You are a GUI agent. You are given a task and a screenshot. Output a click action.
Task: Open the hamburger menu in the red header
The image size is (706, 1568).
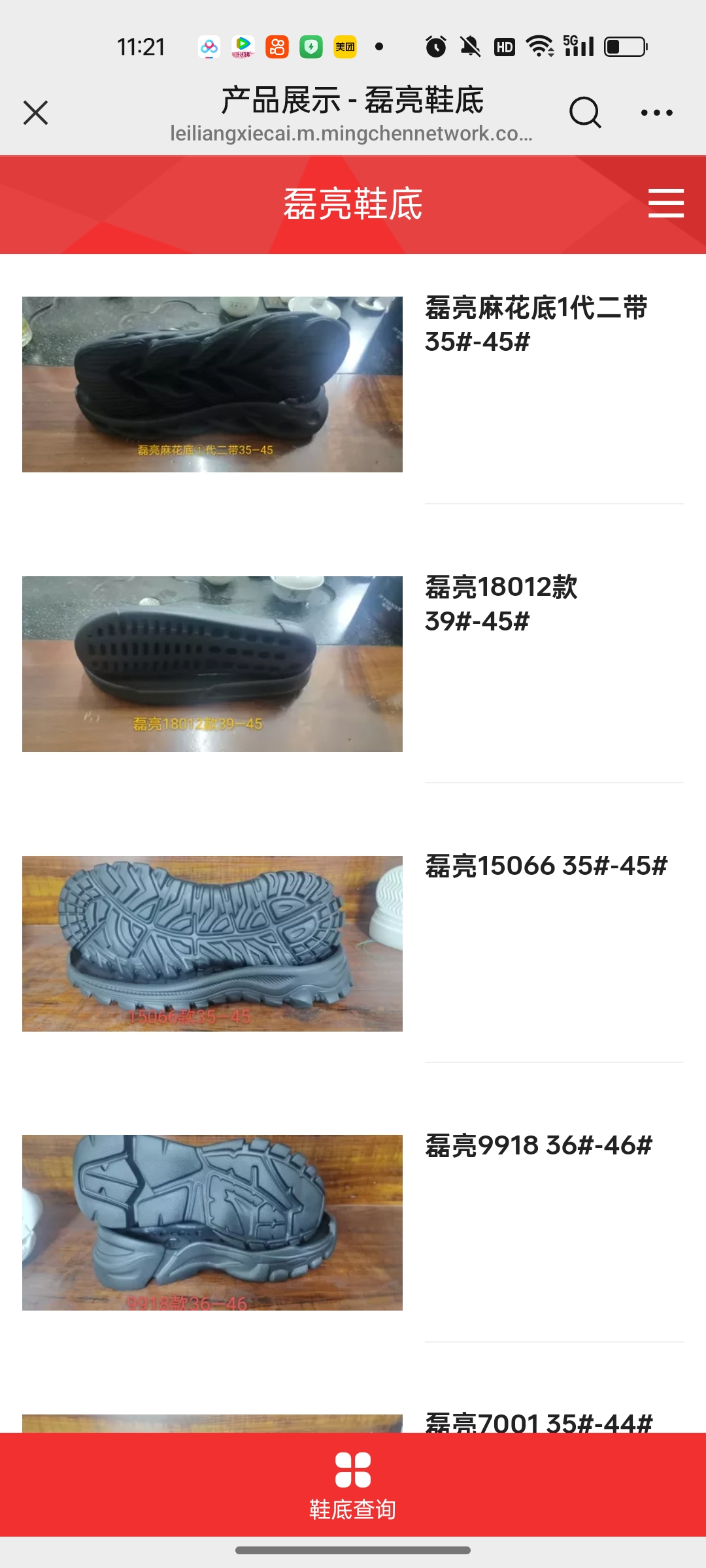pos(665,203)
